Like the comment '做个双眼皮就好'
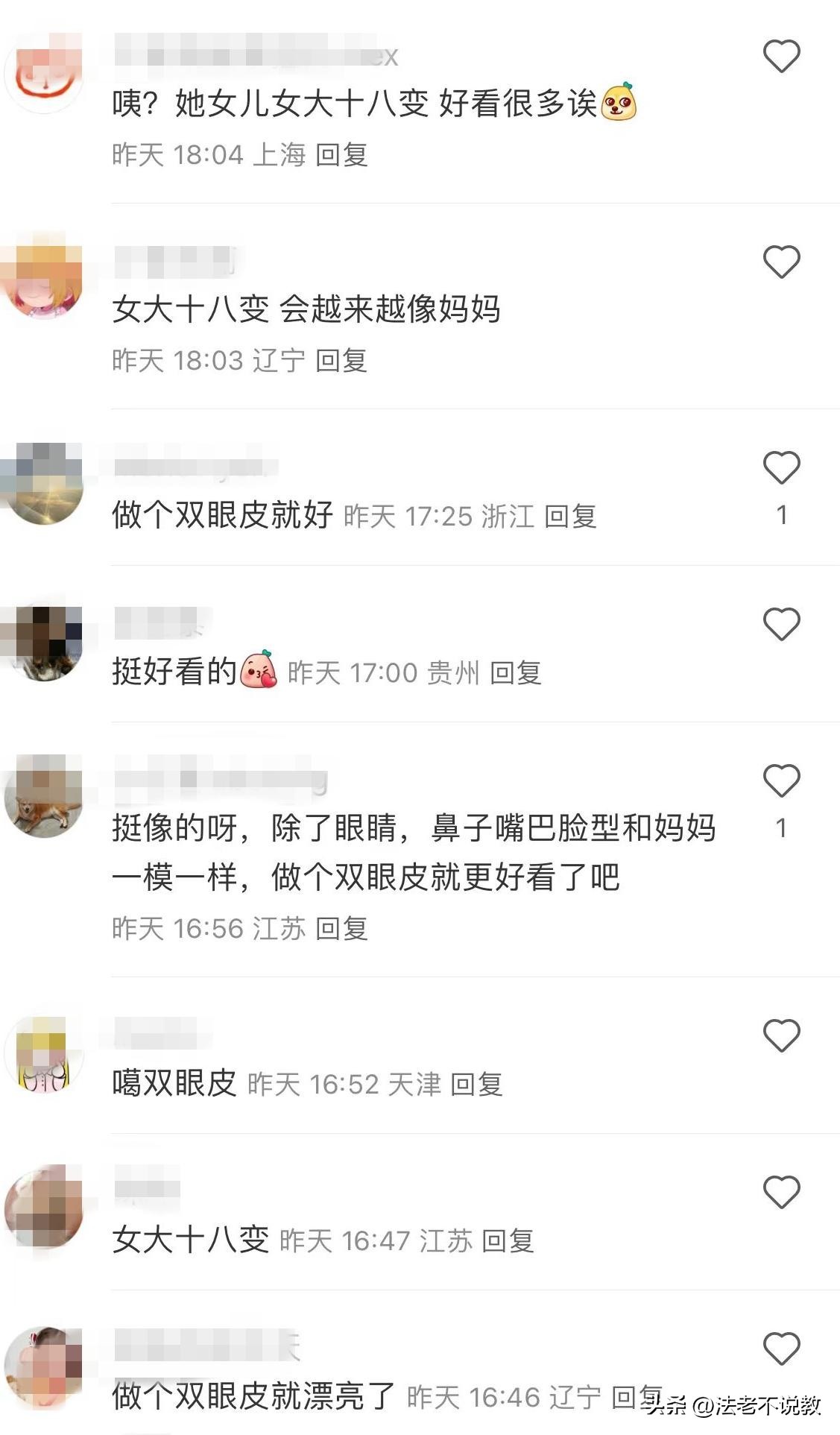The height and width of the screenshot is (1435, 840). pyautogui.click(x=781, y=467)
